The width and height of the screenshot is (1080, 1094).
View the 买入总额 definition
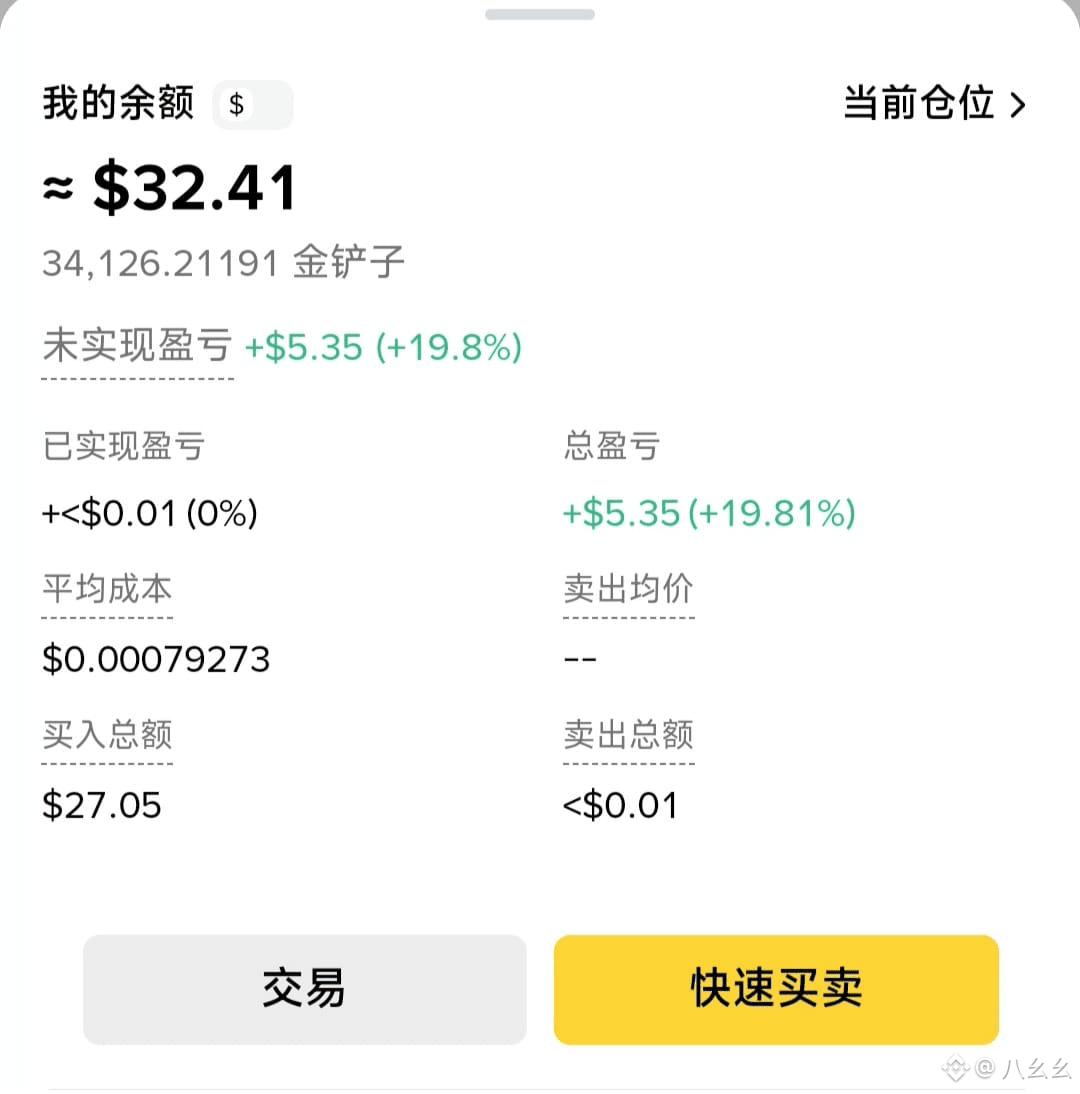pos(107,735)
